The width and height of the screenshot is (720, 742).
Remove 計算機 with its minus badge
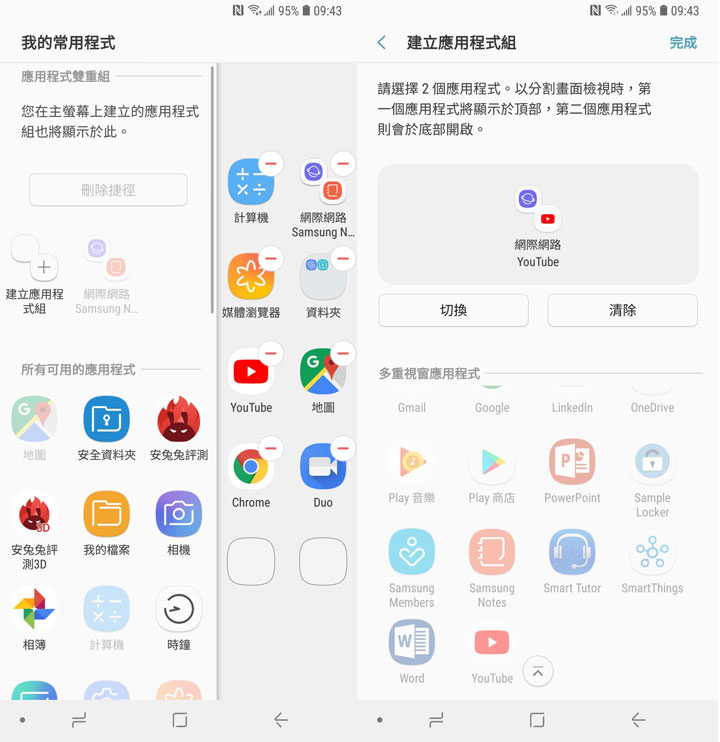270,163
